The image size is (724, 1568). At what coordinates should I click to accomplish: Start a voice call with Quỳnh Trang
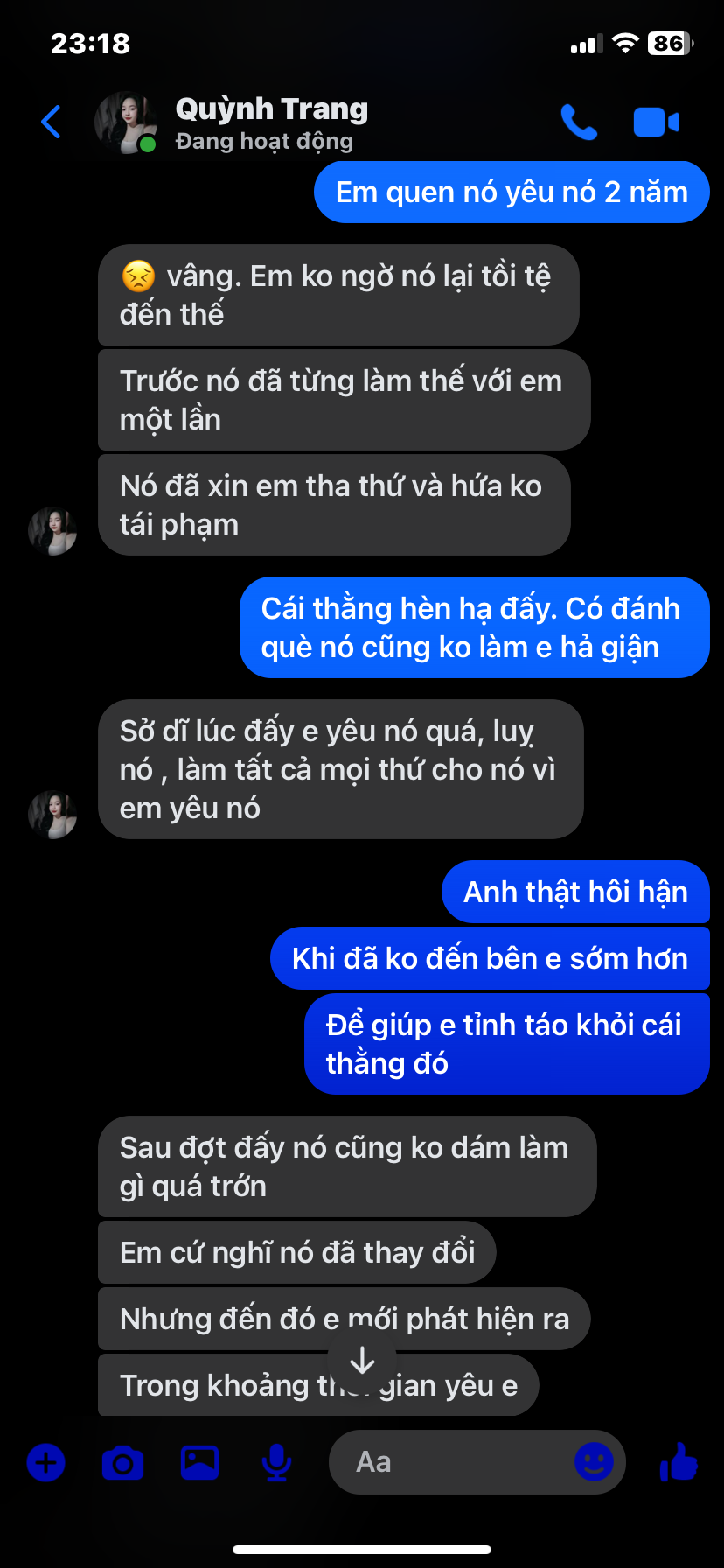579,122
